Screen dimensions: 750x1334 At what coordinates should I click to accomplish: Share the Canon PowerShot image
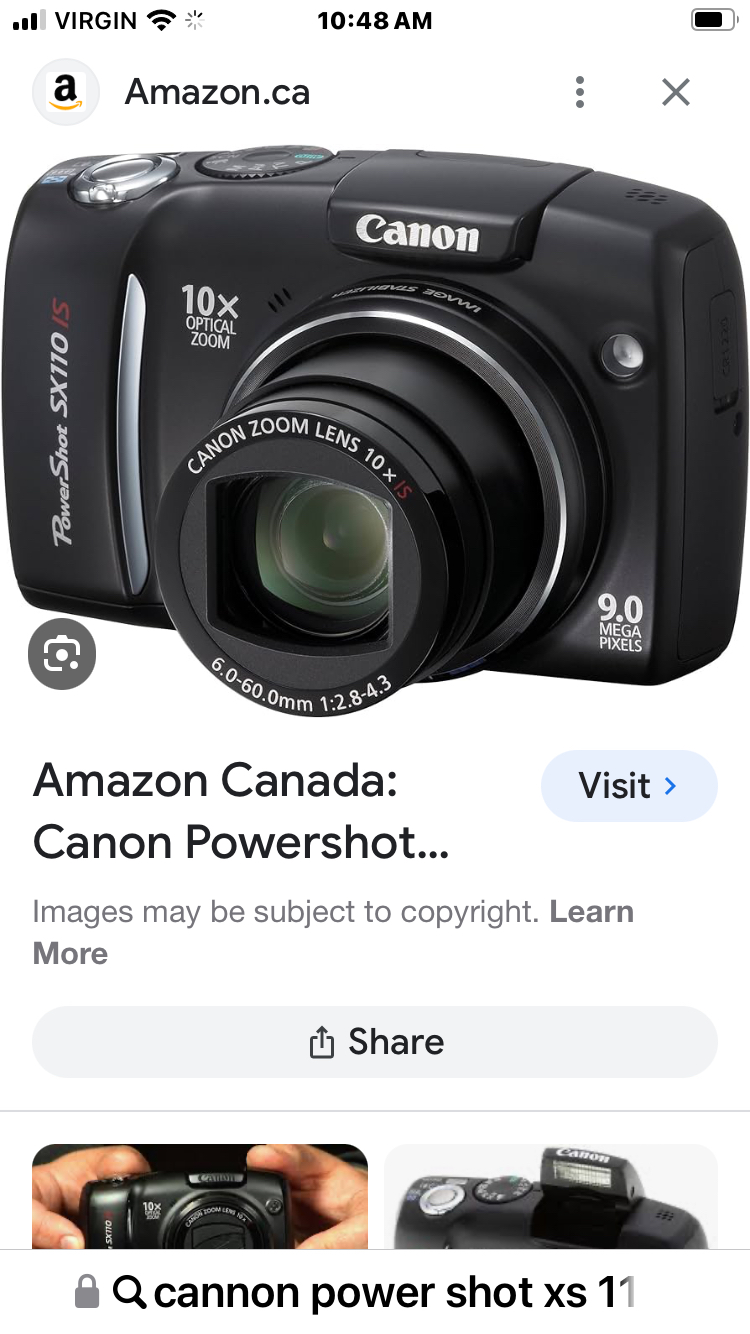[x=375, y=1042]
